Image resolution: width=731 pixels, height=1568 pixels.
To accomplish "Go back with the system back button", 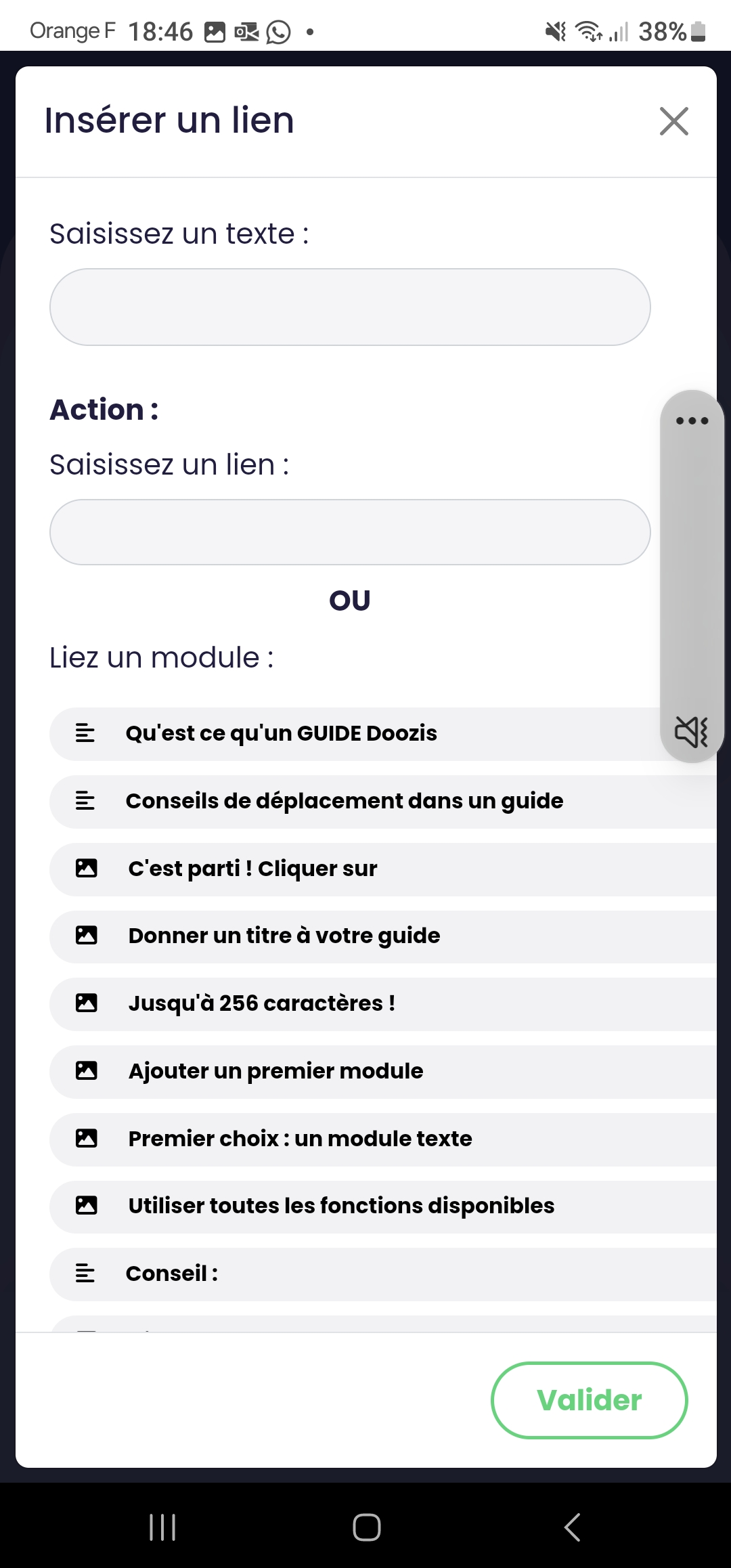I will 573,1527.
